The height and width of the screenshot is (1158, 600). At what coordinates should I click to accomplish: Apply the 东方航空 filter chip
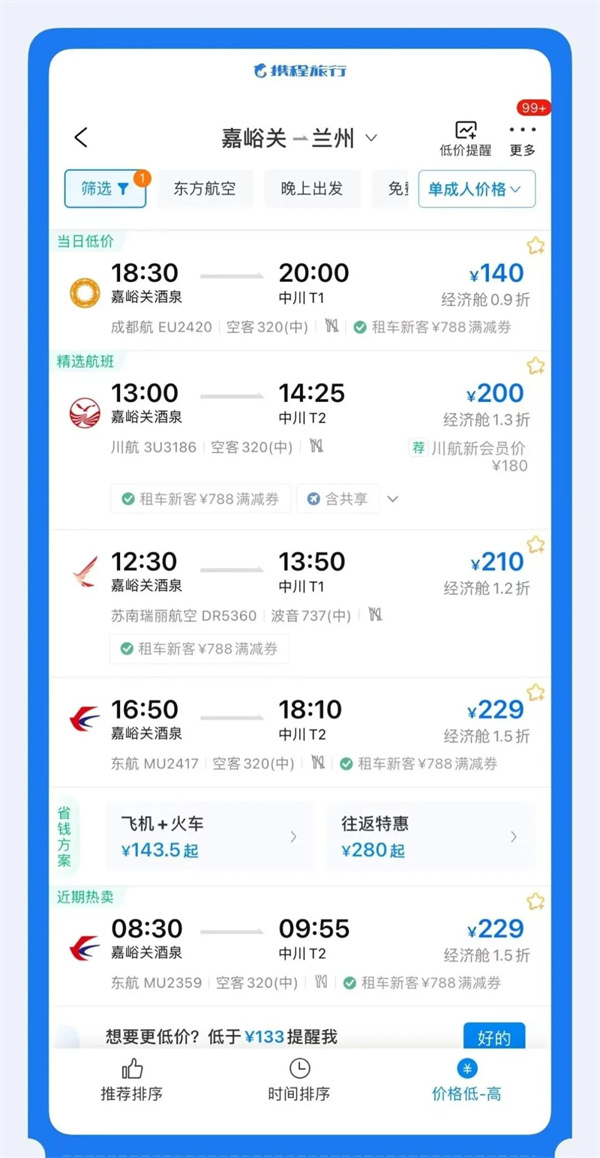point(204,188)
